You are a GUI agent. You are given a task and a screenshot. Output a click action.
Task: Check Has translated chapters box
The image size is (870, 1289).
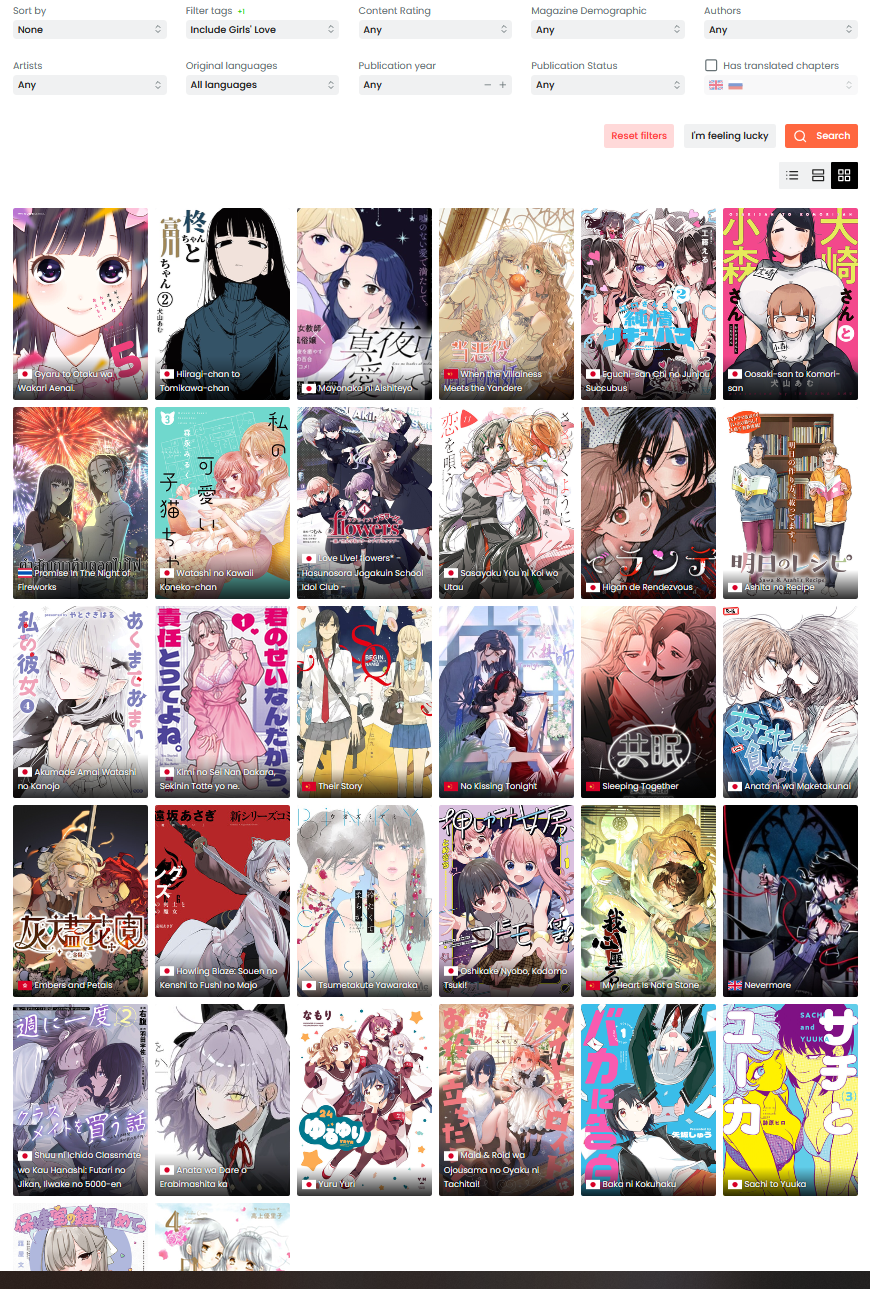pos(711,66)
